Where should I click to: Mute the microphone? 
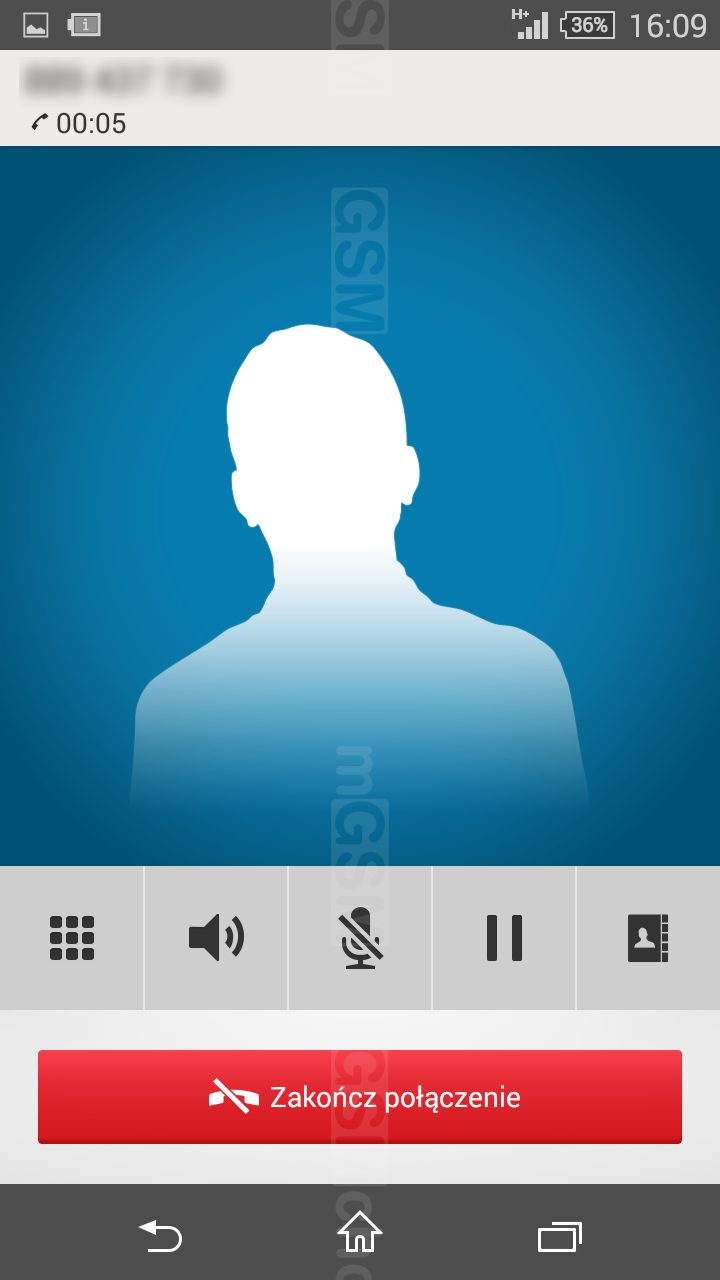click(x=360, y=938)
